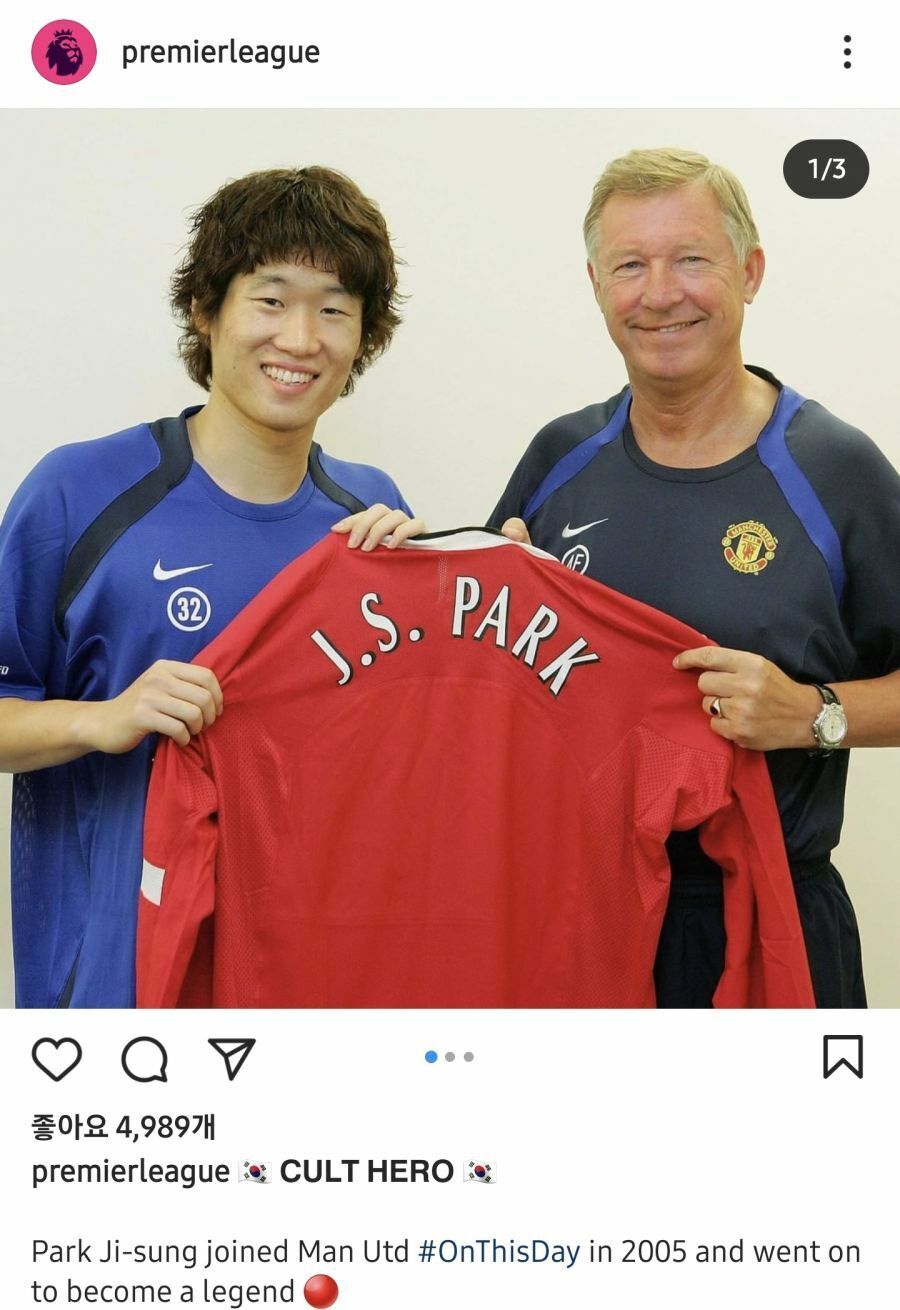
Task: Bookmark this post
Action: click(x=842, y=1057)
